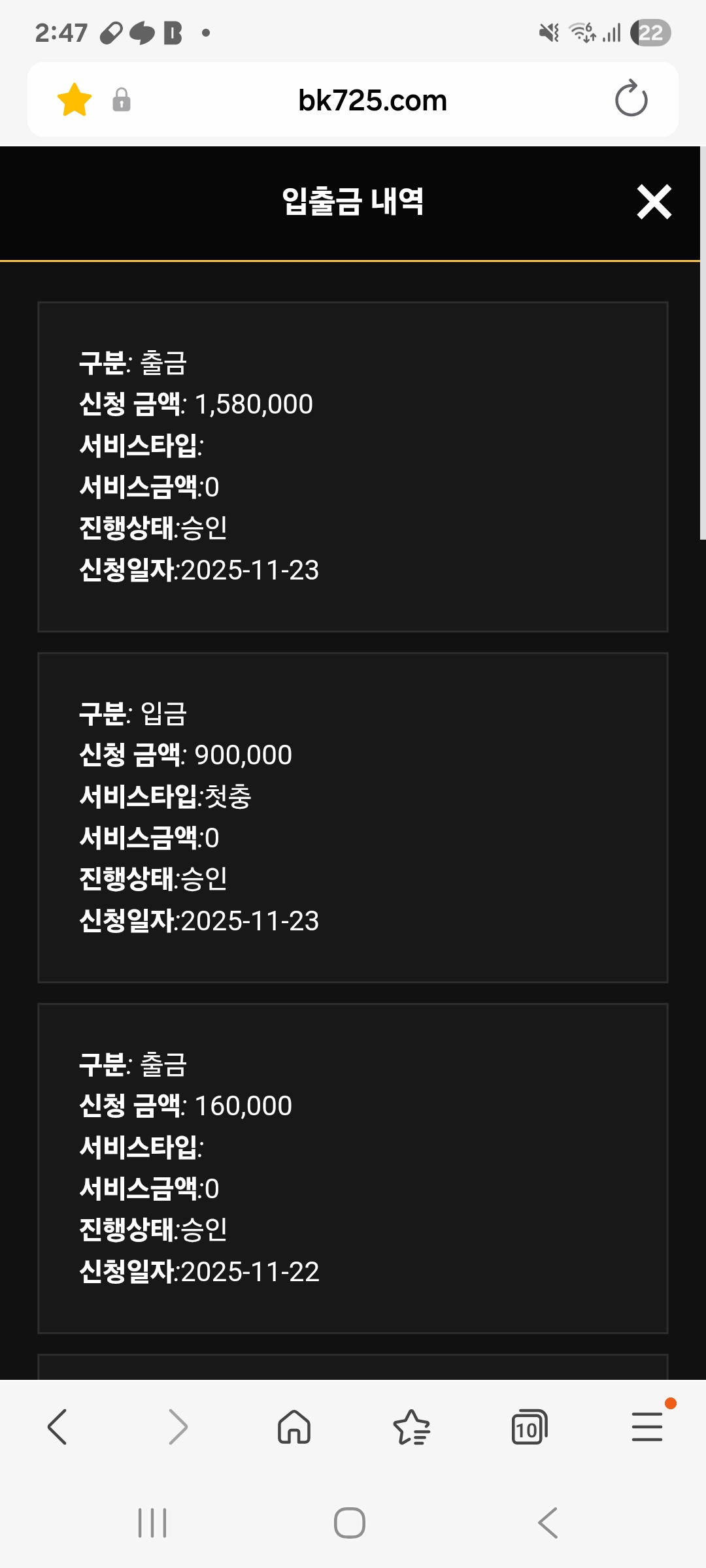Go back to the previous page
The image size is (706, 1568).
click(x=58, y=1426)
